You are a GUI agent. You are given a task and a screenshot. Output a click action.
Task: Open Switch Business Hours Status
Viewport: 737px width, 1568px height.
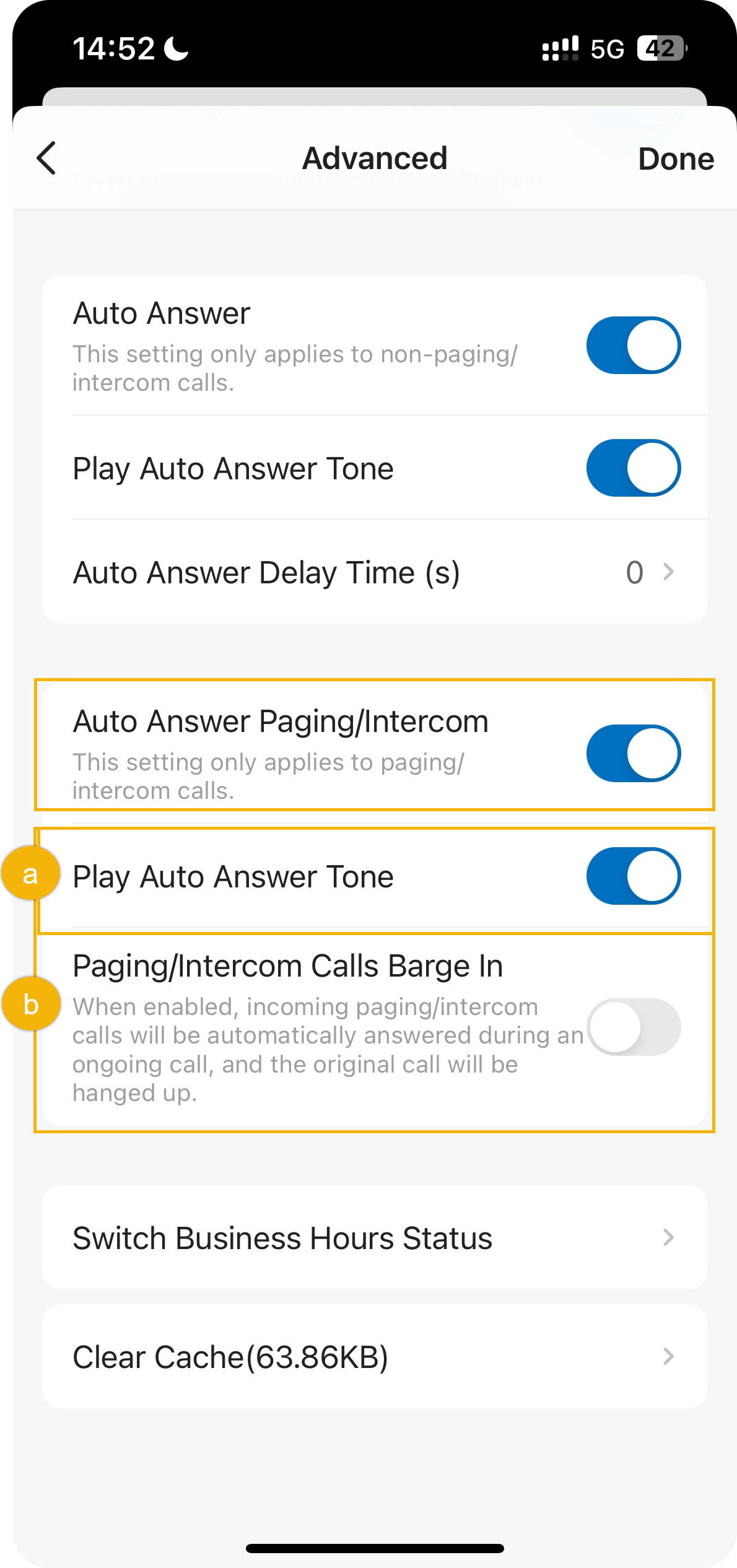pos(374,1238)
